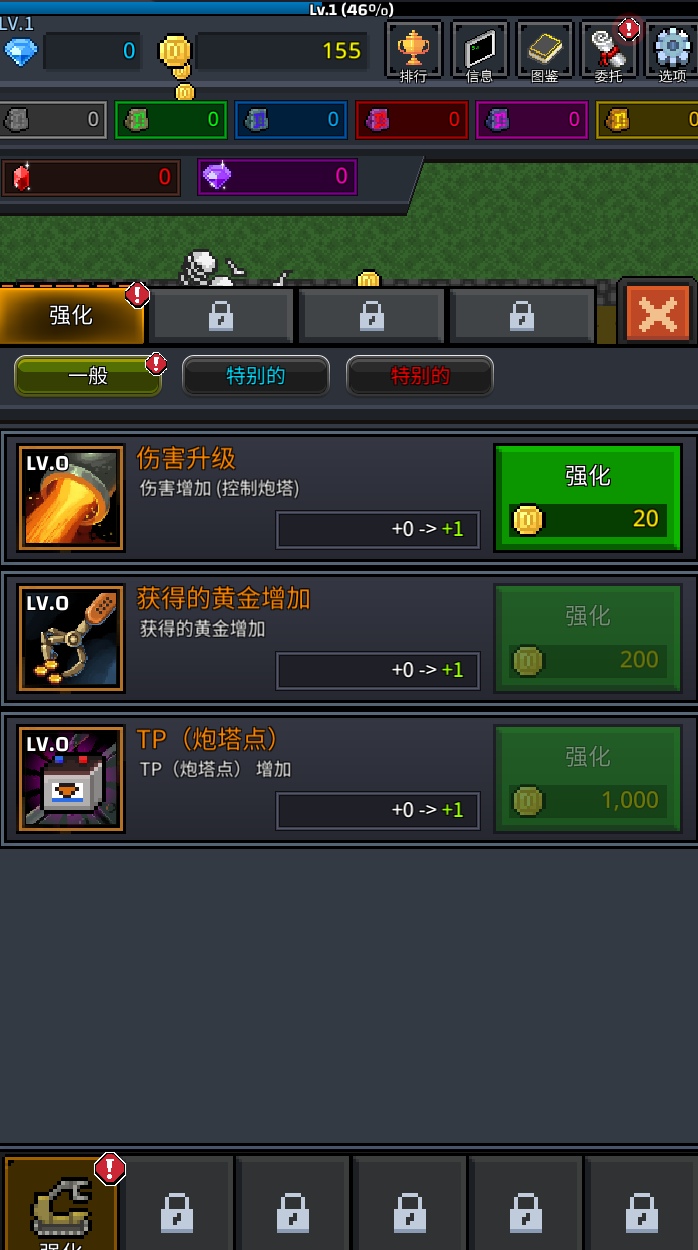Open the 图鉴 encyclopedia book
698x1250 pixels.
544,50
